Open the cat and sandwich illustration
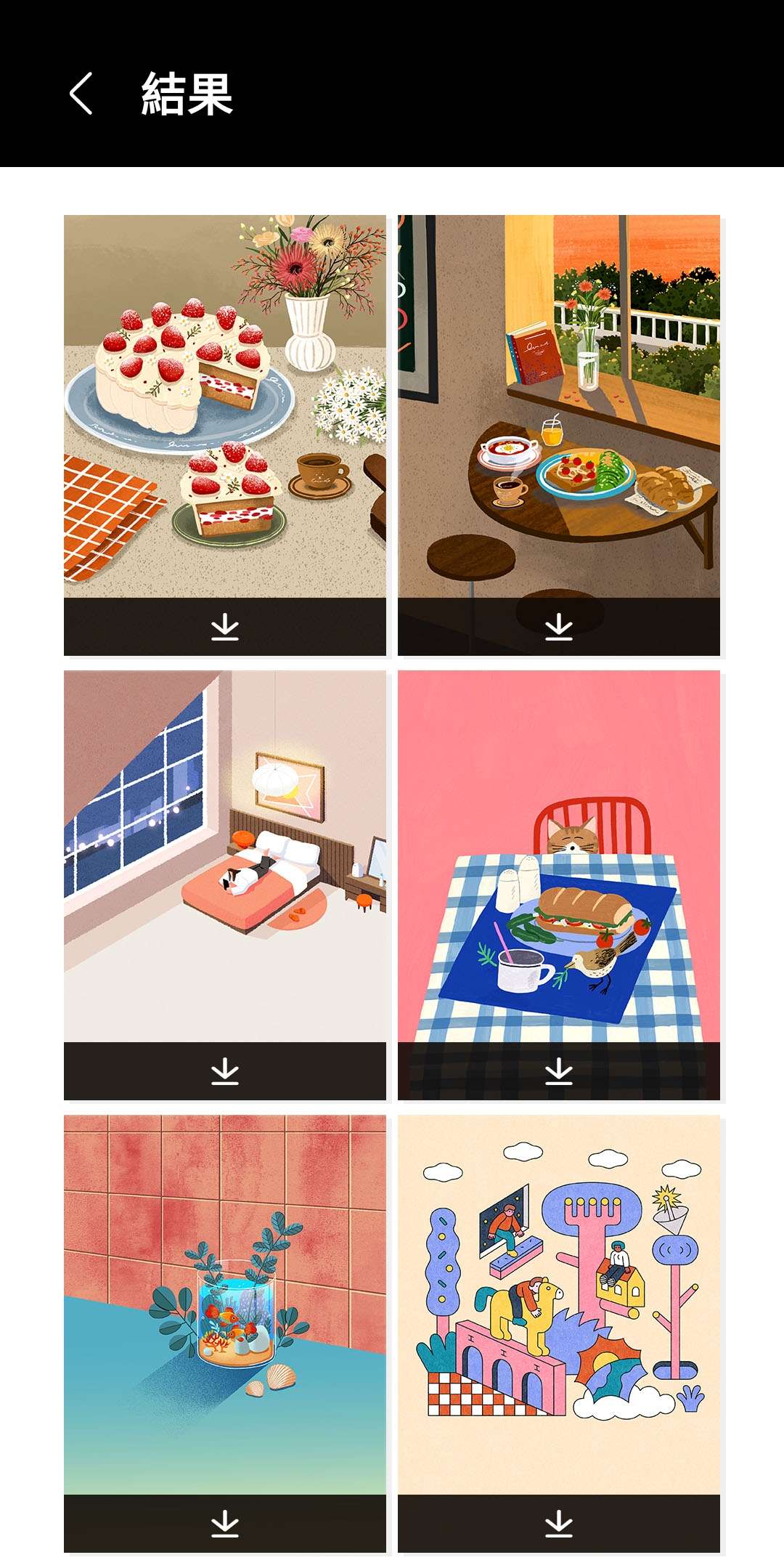Screen dimensions: 784x1568 (x=559, y=856)
